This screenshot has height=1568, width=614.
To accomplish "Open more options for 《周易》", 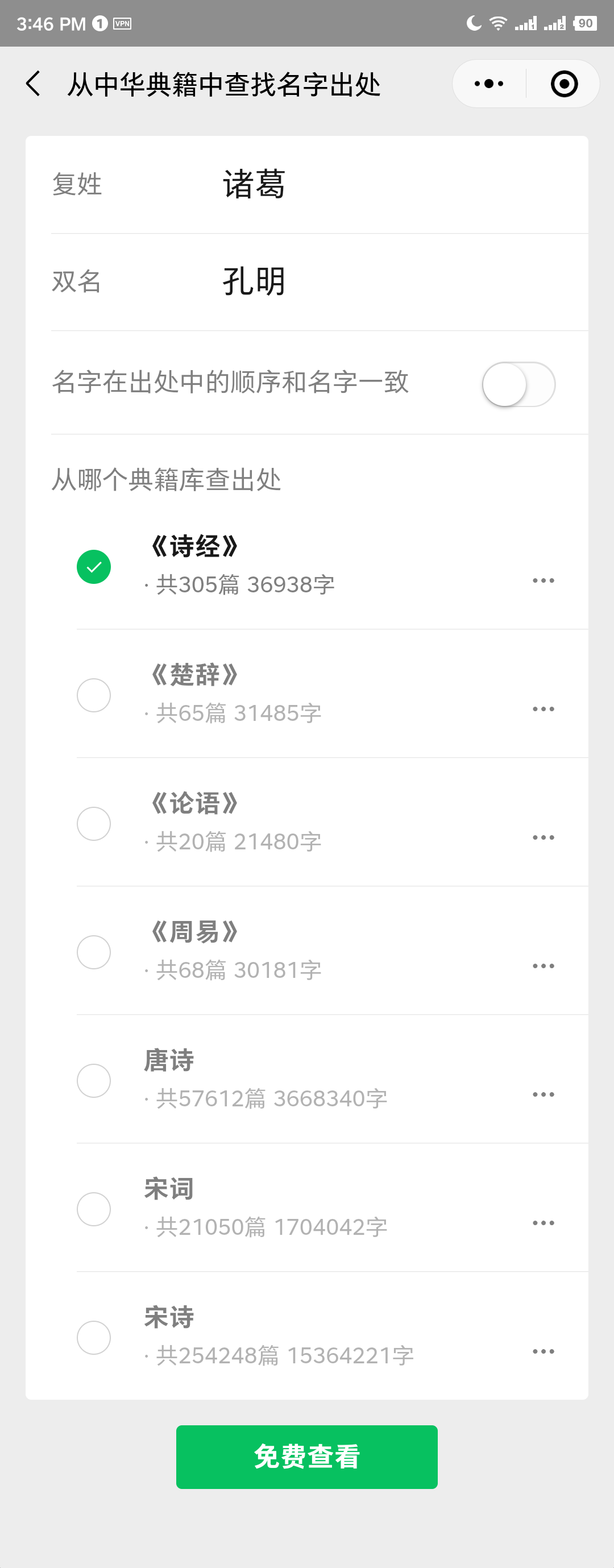I will 543,966.
